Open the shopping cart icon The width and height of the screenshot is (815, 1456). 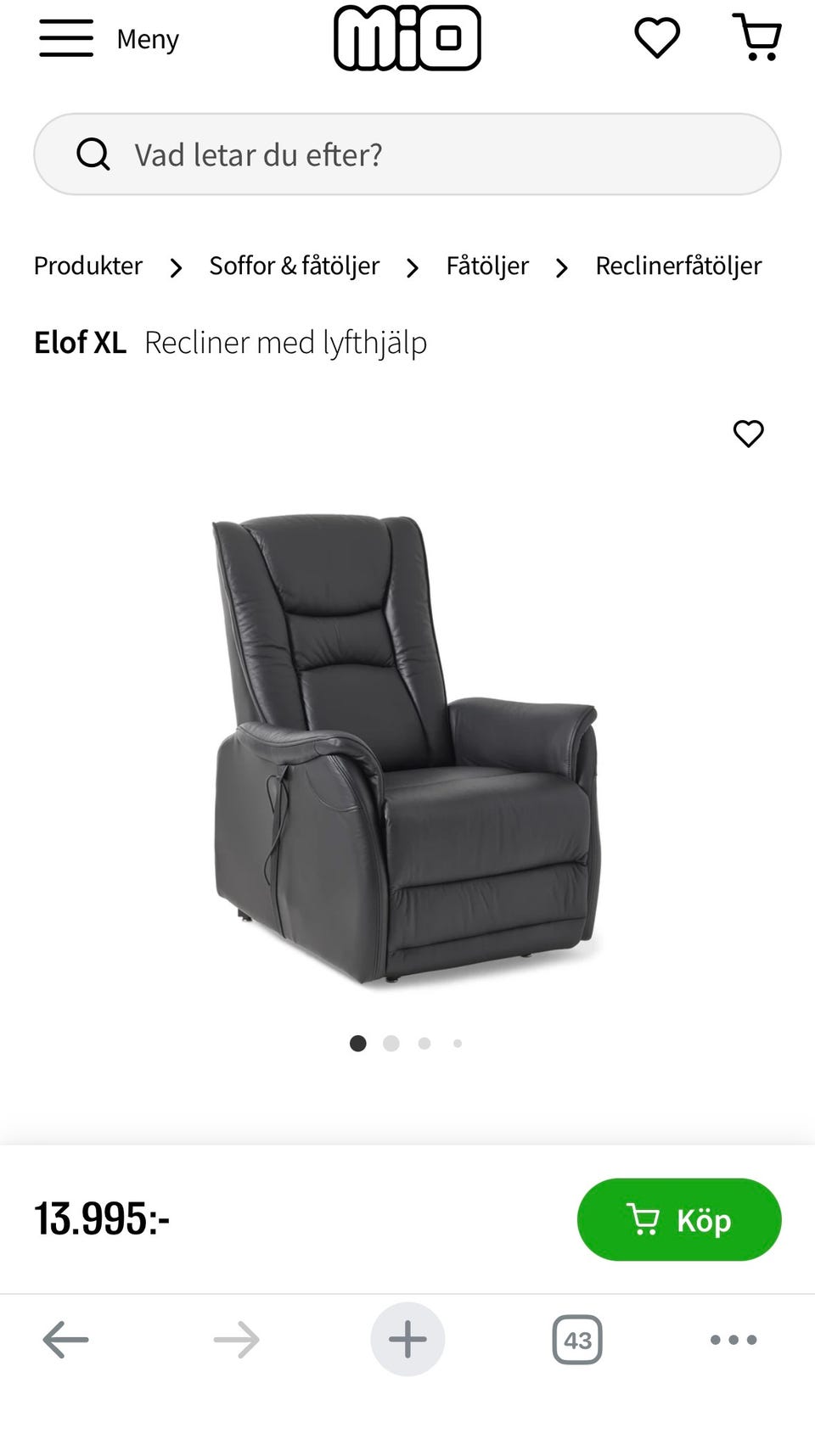click(x=758, y=37)
